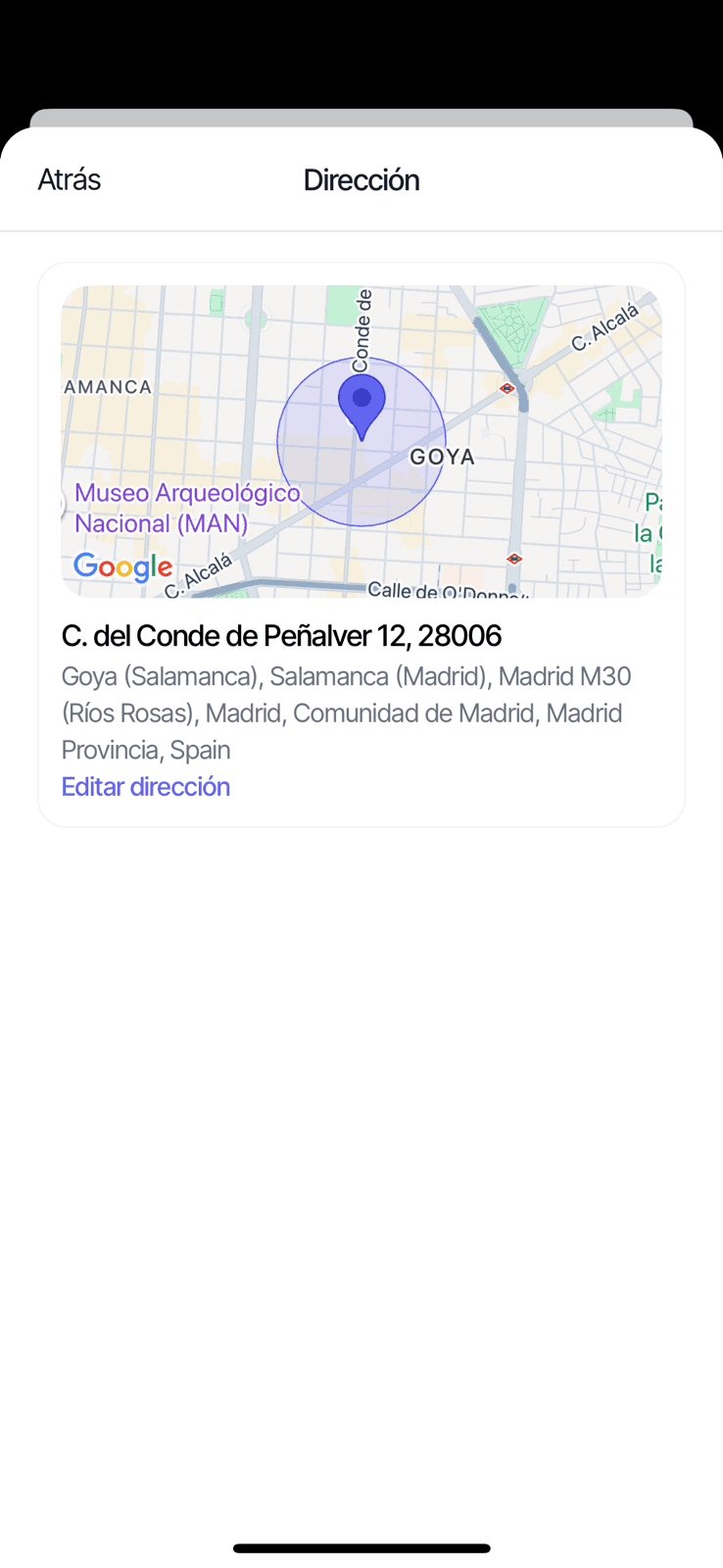723x1568 pixels.
Task: Tap the Editar dirección link
Action: point(146,787)
